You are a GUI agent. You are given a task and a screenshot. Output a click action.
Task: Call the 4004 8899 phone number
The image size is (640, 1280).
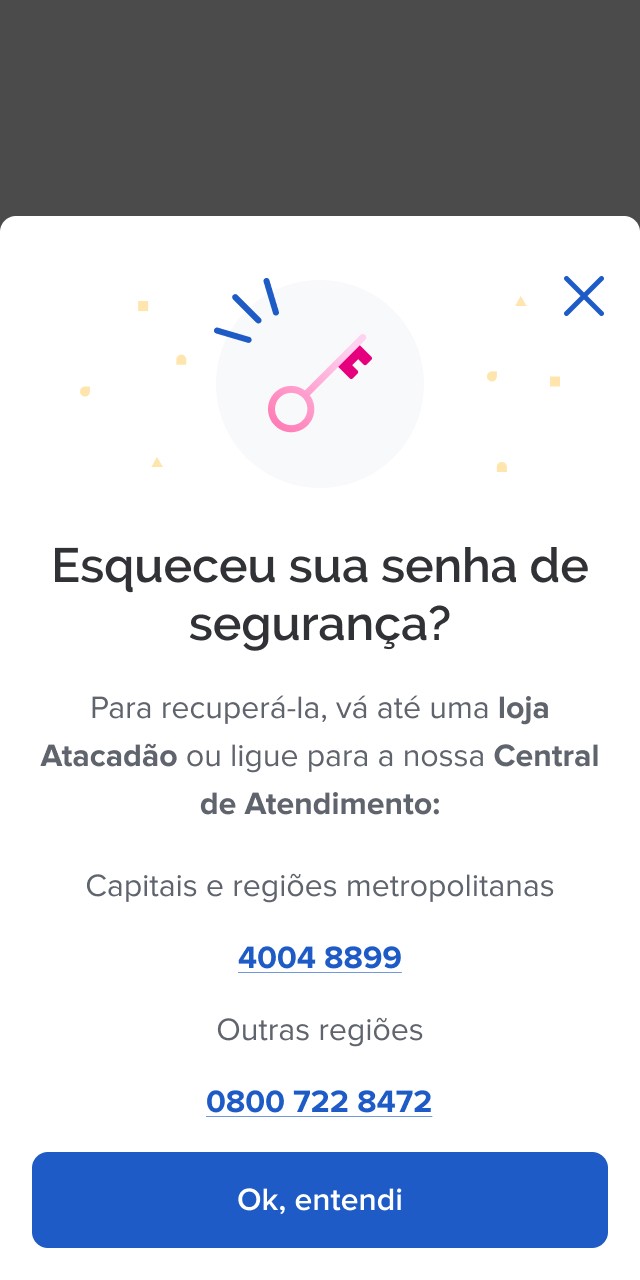click(320, 958)
